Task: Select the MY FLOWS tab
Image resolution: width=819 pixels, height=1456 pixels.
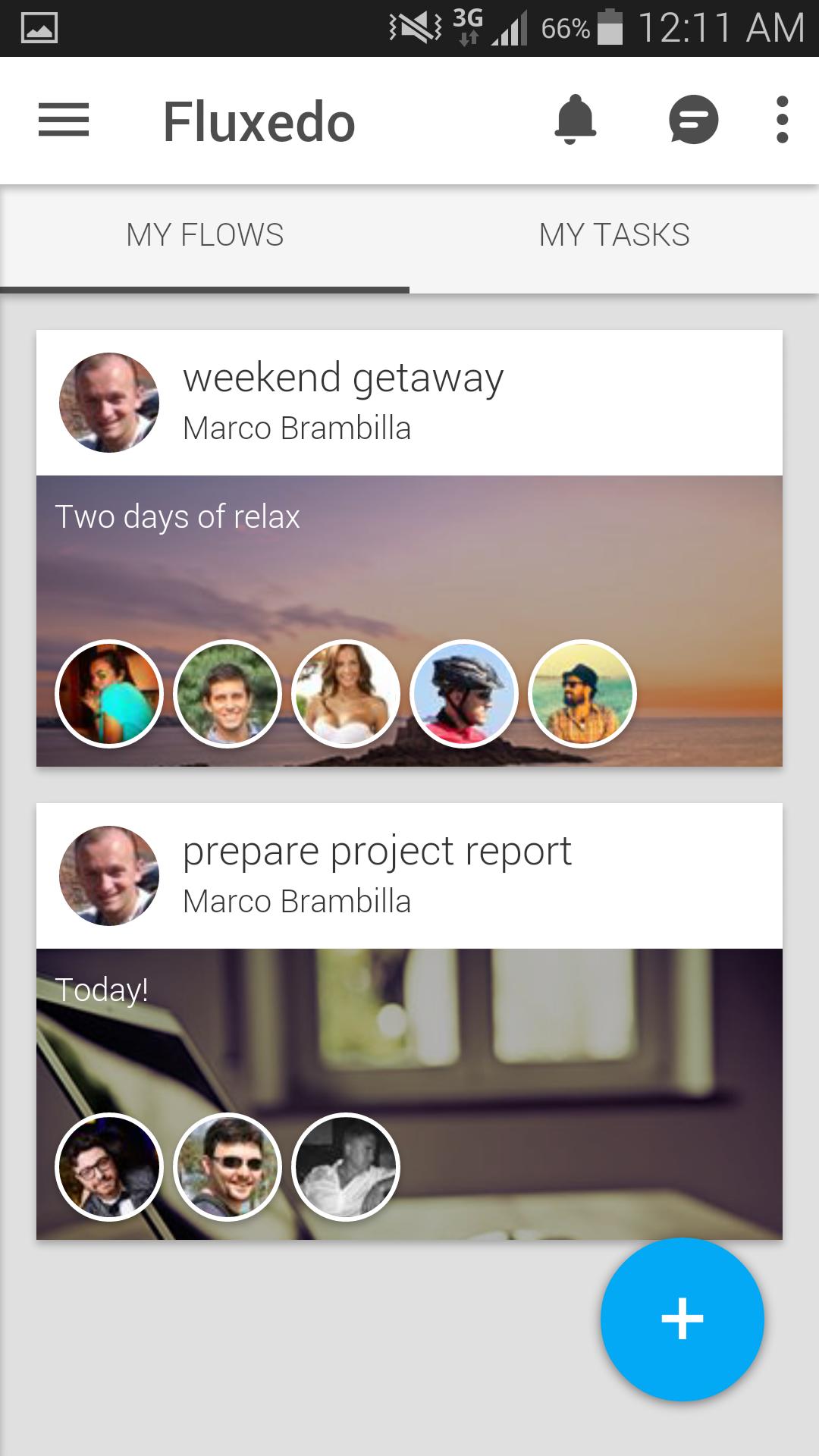Action: point(205,235)
